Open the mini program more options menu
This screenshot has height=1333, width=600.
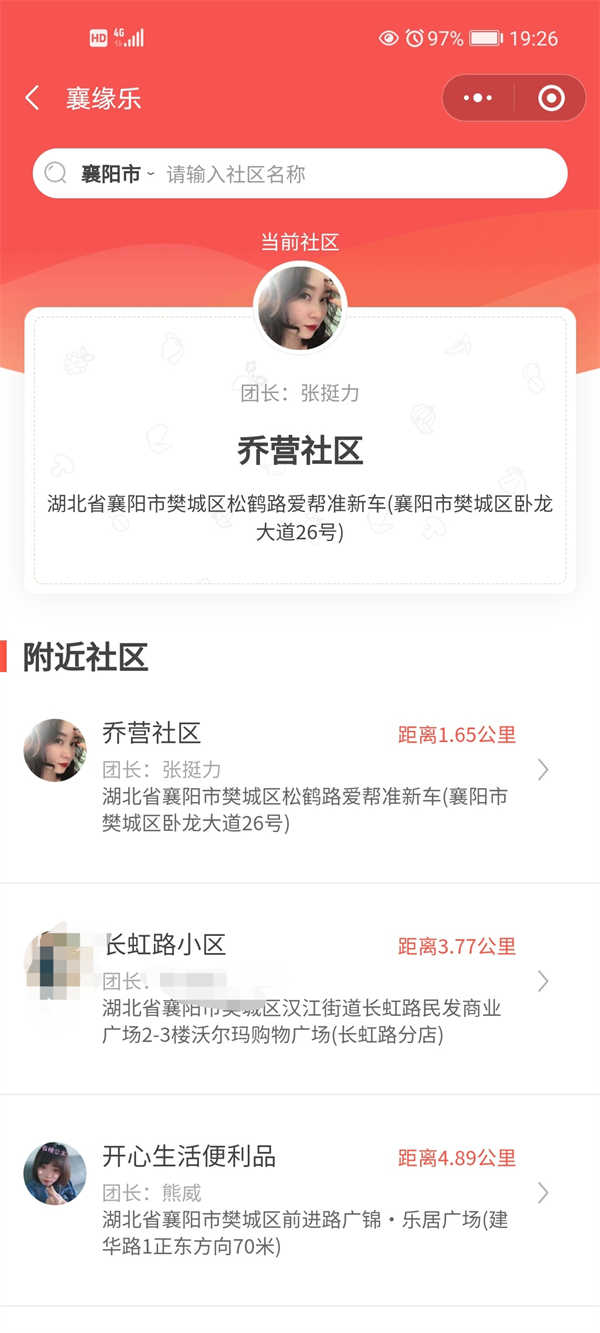click(478, 98)
